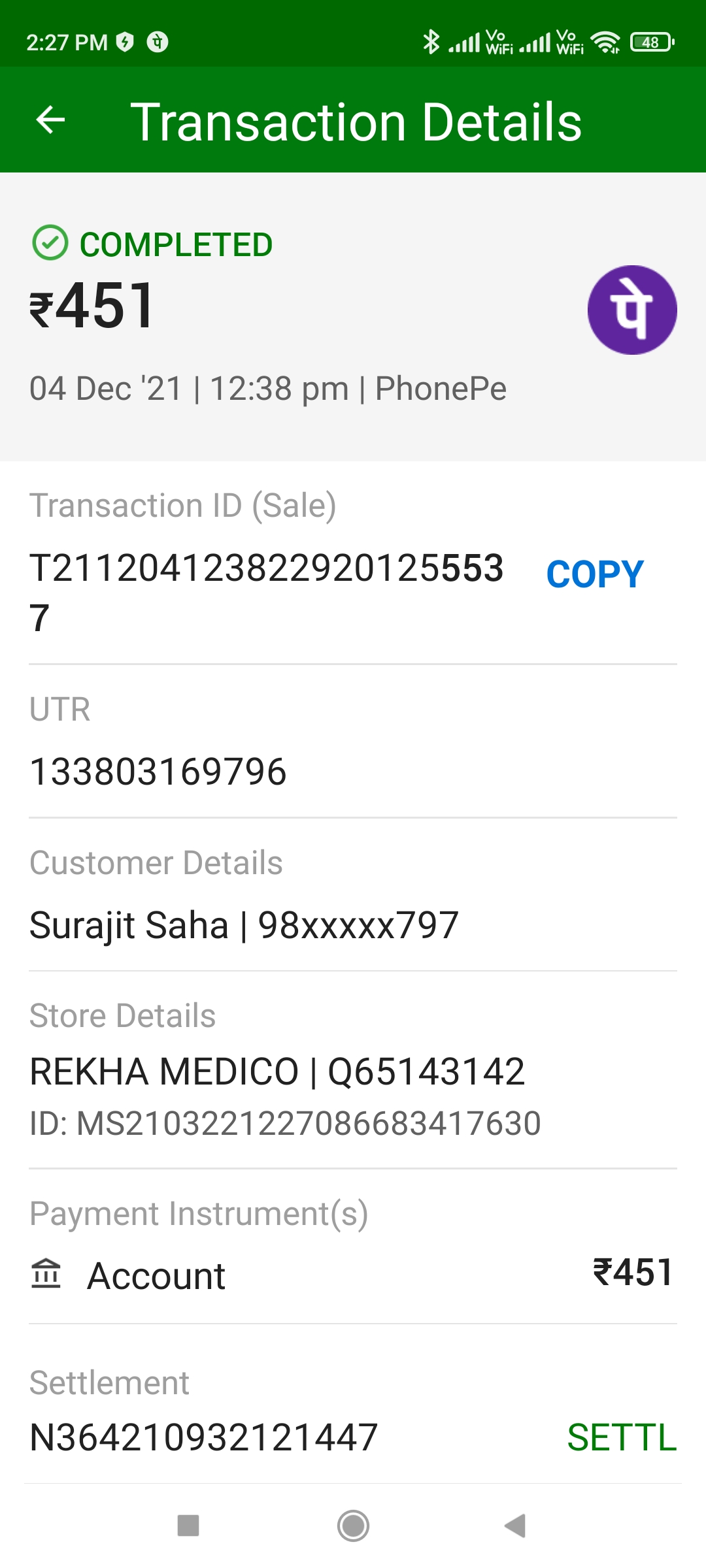The width and height of the screenshot is (706, 1568).
Task: Open the recent apps view
Action: pos(188,1526)
